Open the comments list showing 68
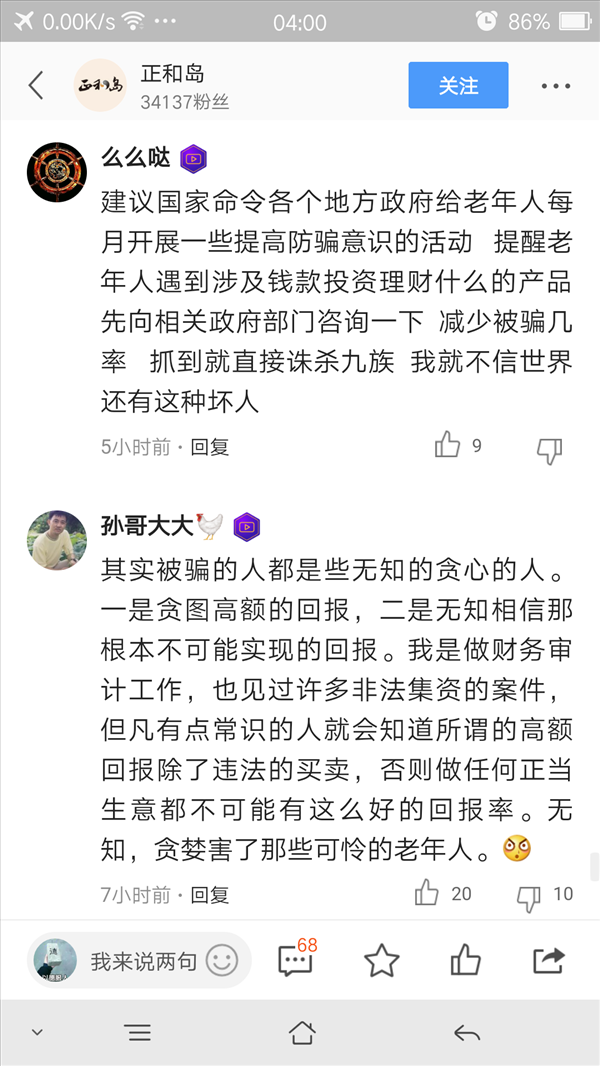 (x=296, y=961)
